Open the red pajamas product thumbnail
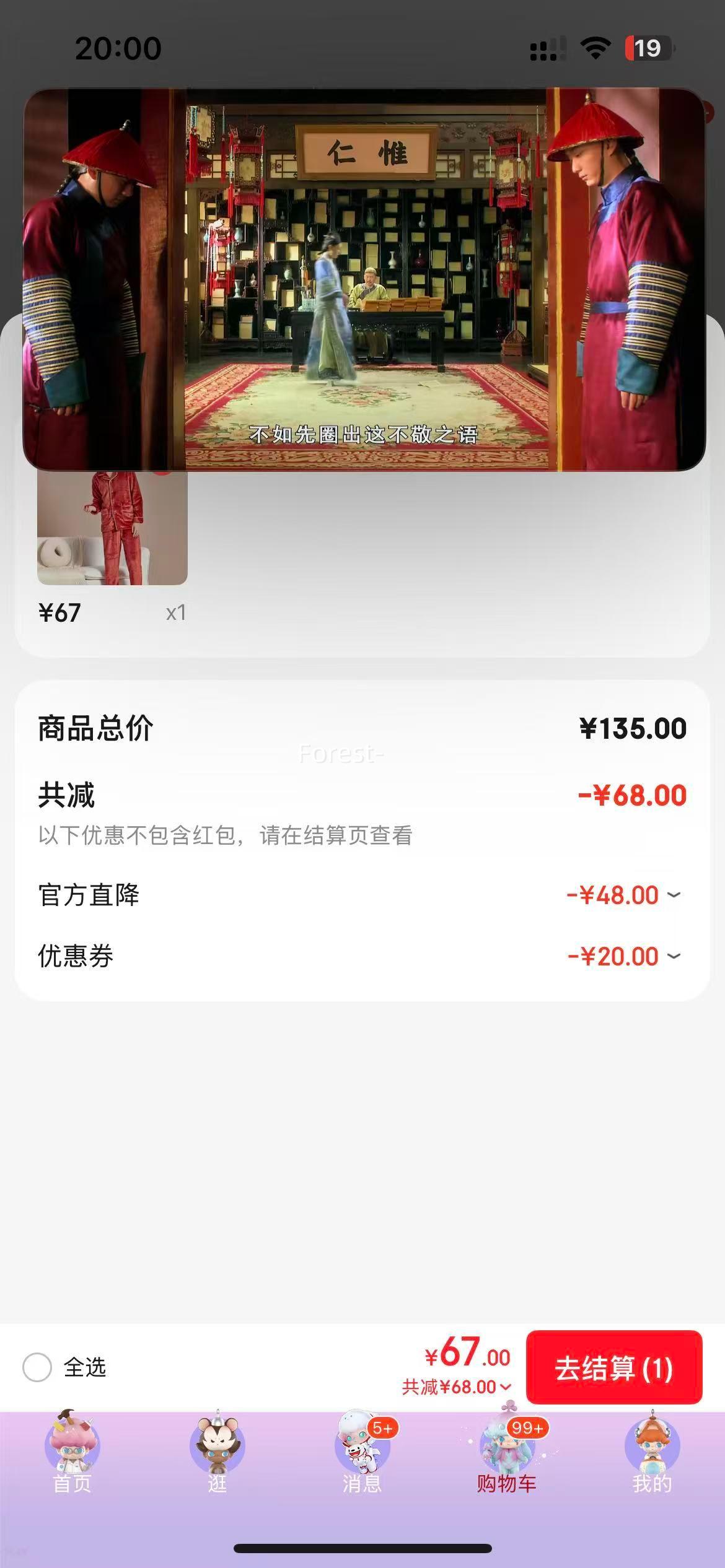 [112, 528]
